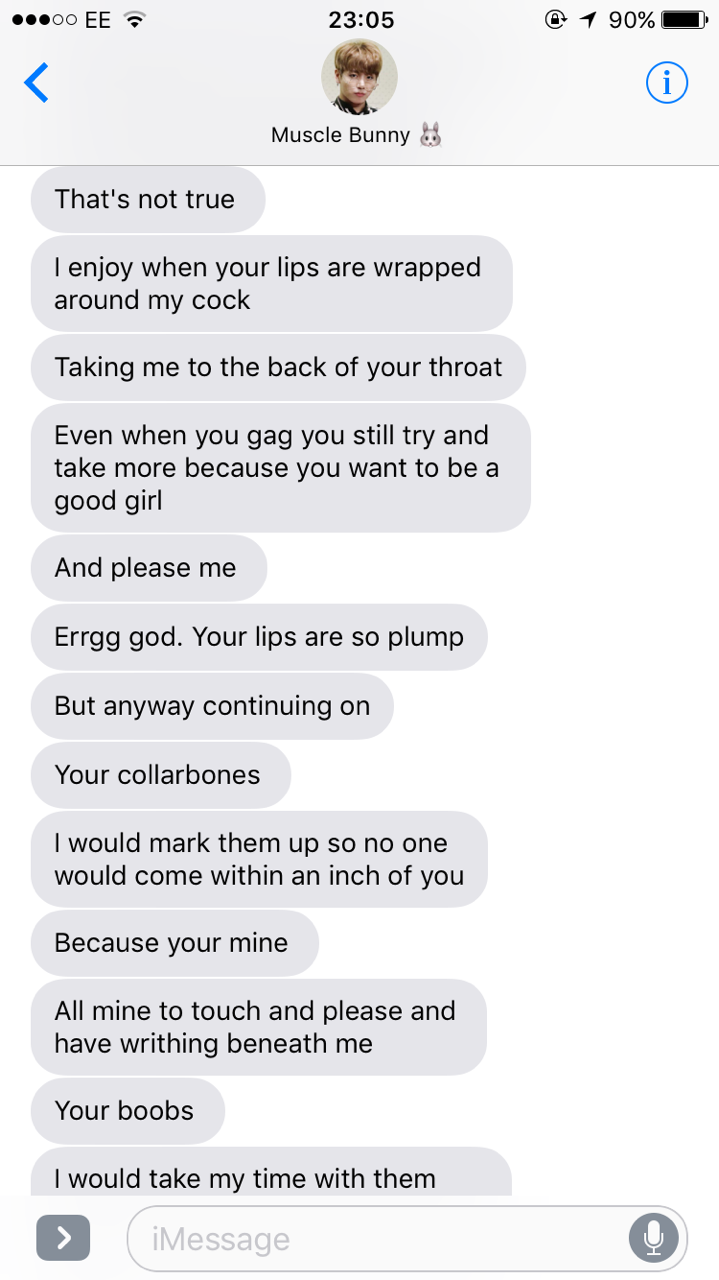719x1280 pixels.
Task: Record an audio message with the microphone
Action: point(653,1239)
